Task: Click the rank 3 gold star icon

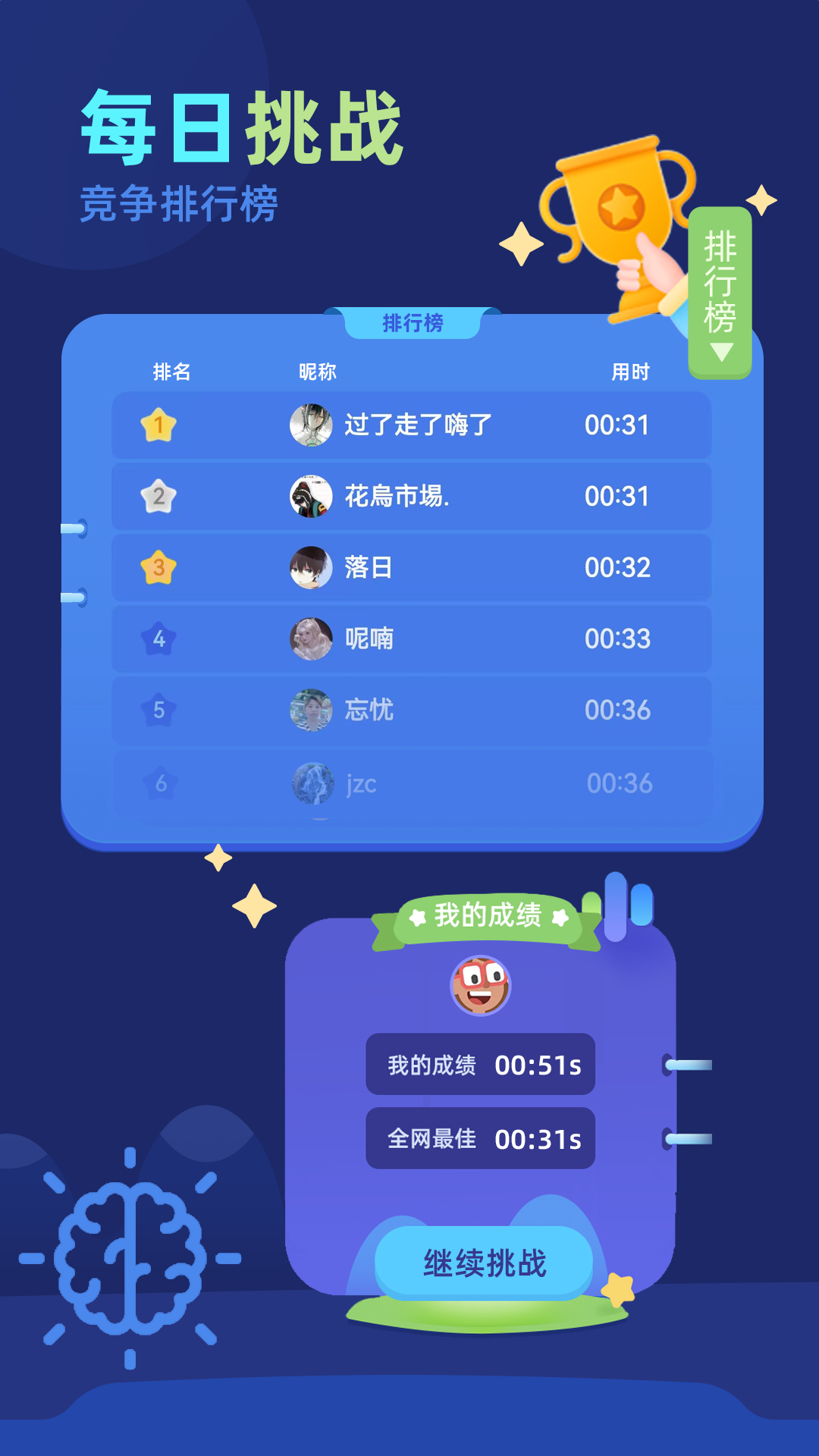Action: (x=157, y=567)
